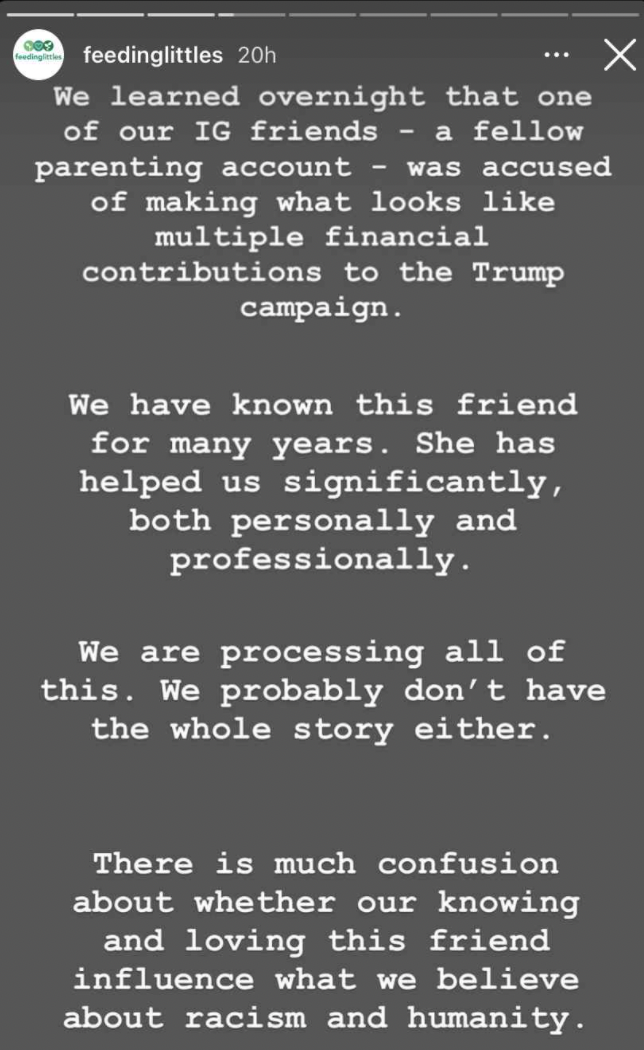Open the story's three-dot options menu
Image resolution: width=644 pixels, height=1050 pixels.
[x=556, y=55]
